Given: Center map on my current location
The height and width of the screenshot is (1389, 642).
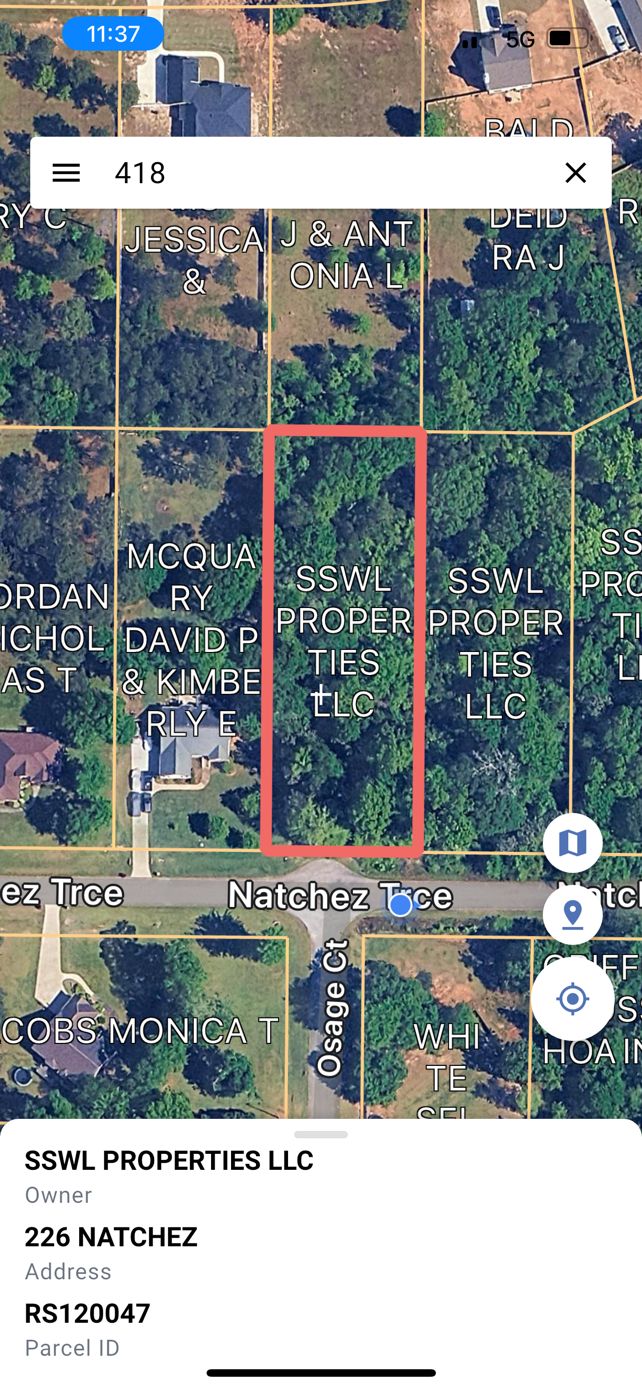Looking at the screenshot, I should [572, 998].
